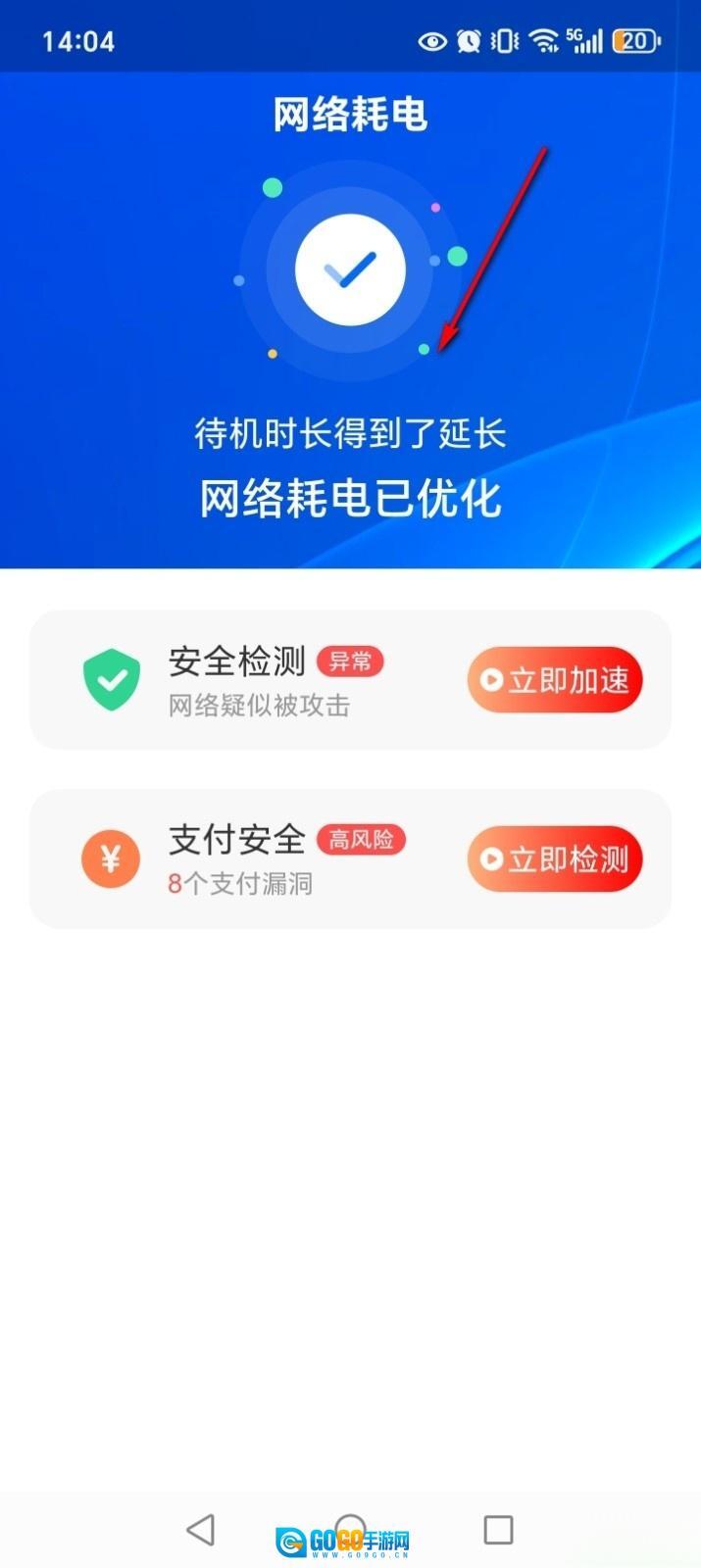Tap the 立即检测 button
Viewport: 701px width, 1568px height.
pos(555,859)
